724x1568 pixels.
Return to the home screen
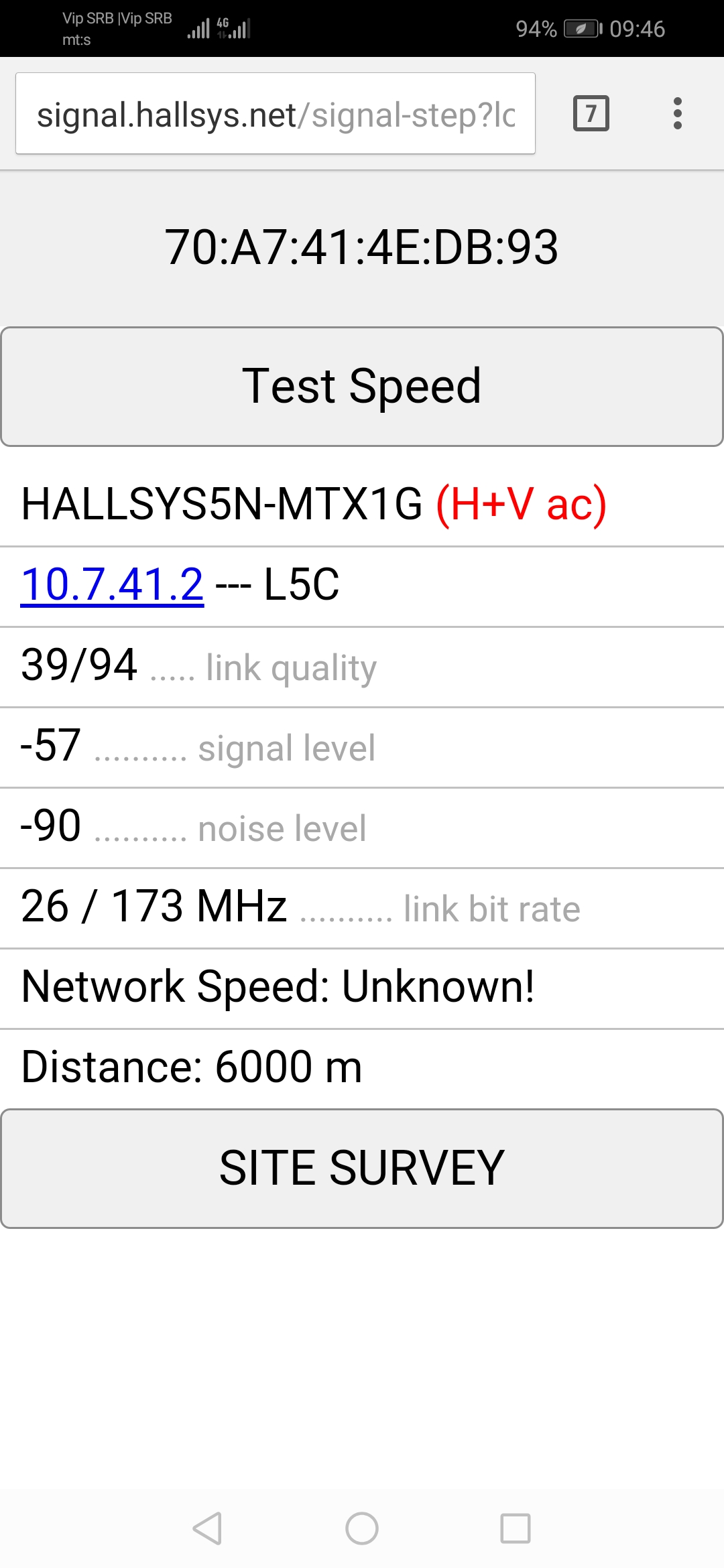coord(362,1528)
